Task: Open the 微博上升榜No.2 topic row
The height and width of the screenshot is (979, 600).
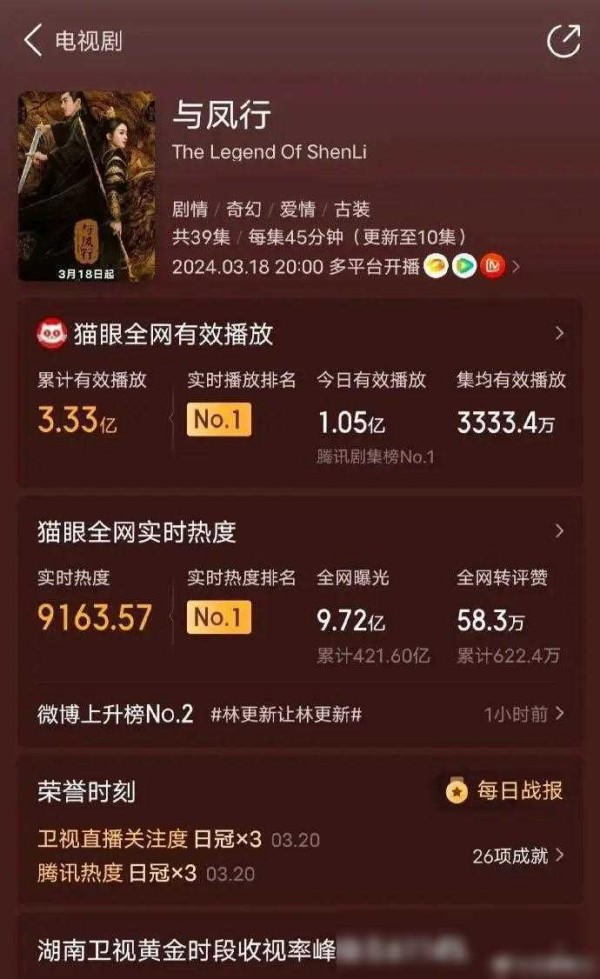Action: pyautogui.click(x=300, y=714)
